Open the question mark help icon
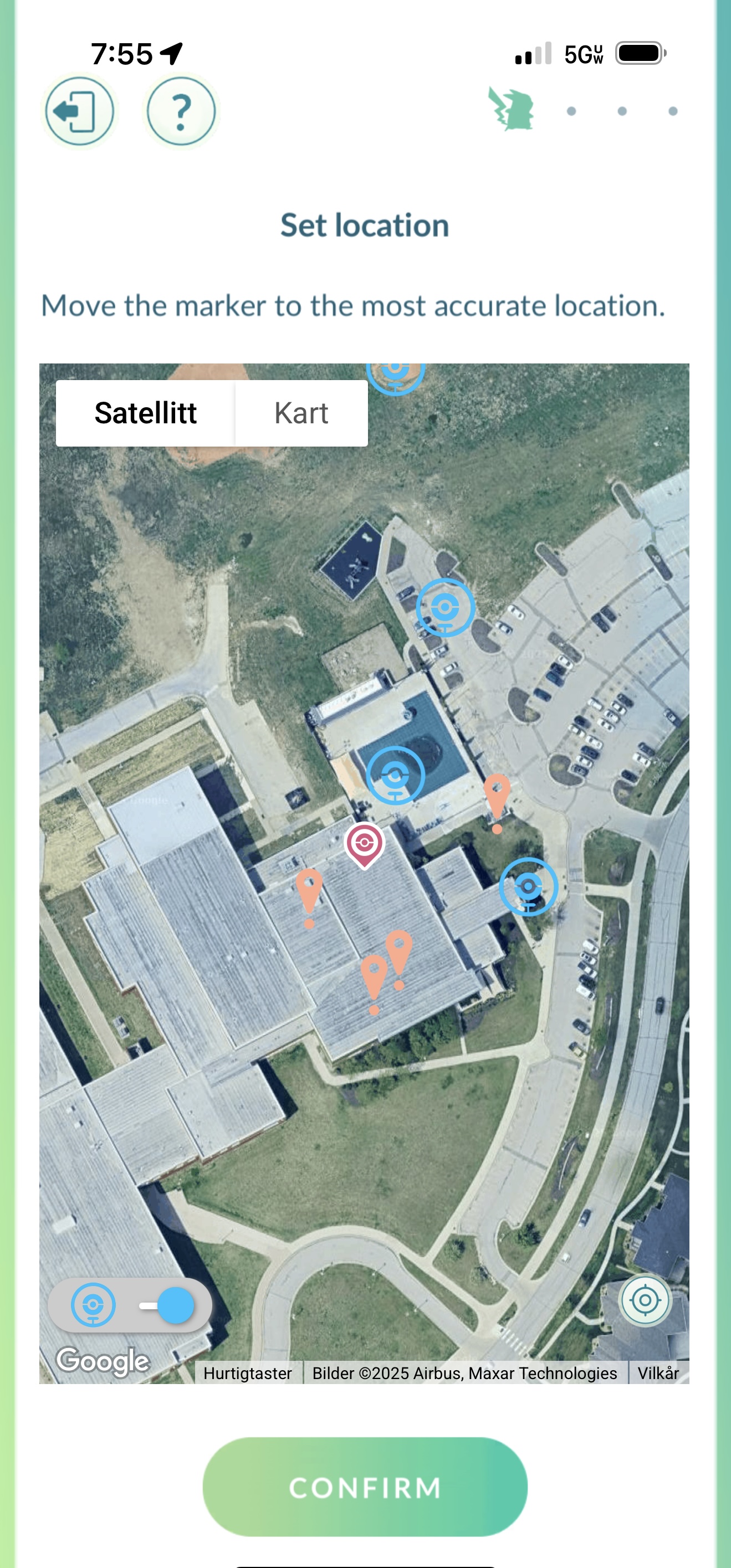Image resolution: width=731 pixels, height=1568 pixels. coord(181,111)
